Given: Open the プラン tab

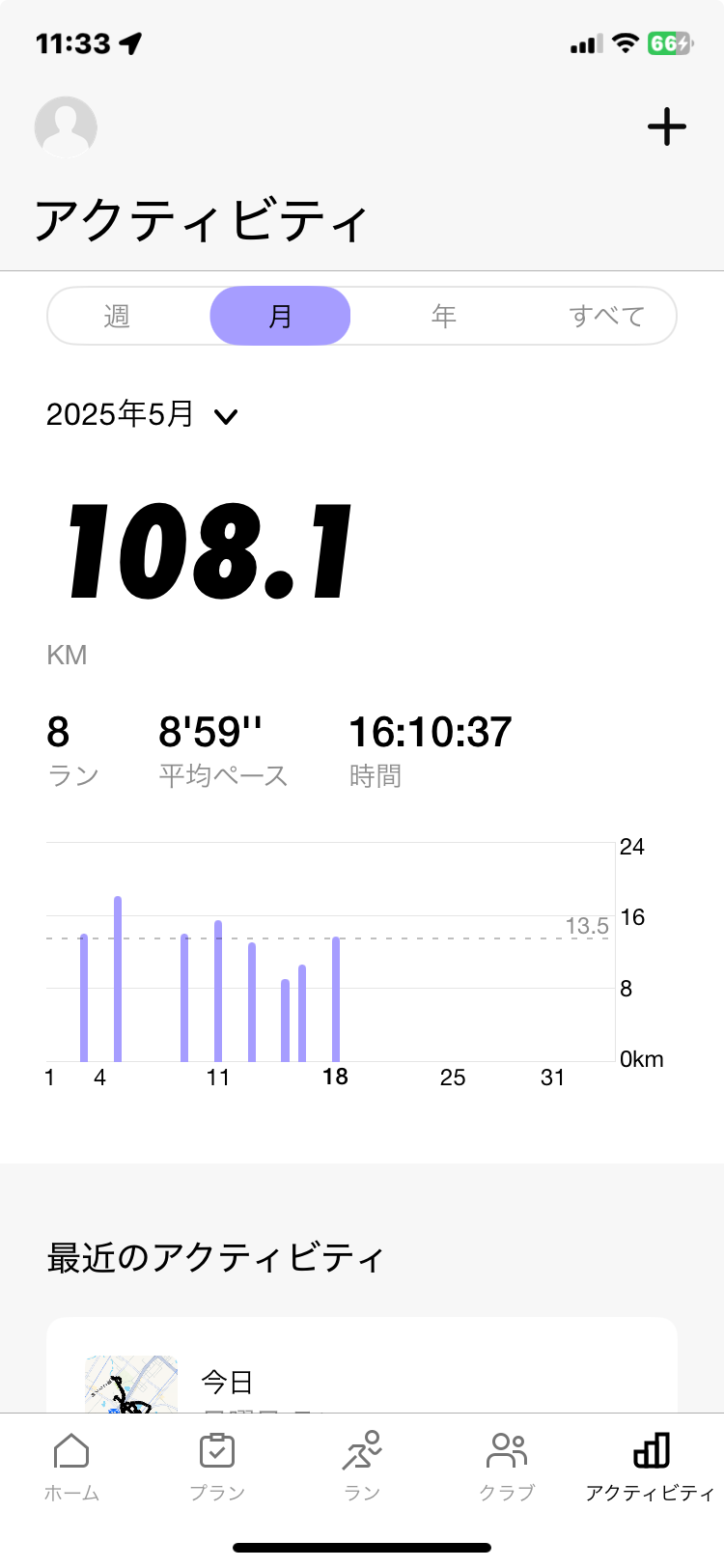Looking at the screenshot, I should (217, 1468).
